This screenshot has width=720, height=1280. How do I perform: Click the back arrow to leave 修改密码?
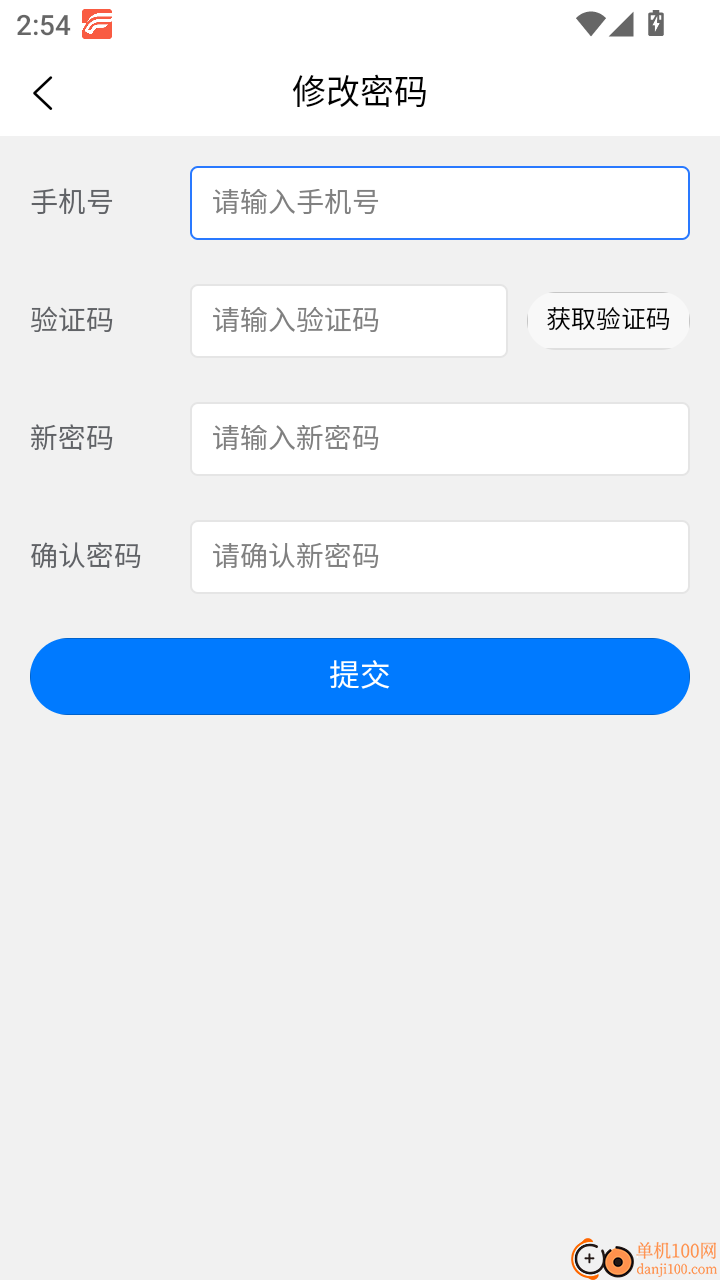[42, 92]
